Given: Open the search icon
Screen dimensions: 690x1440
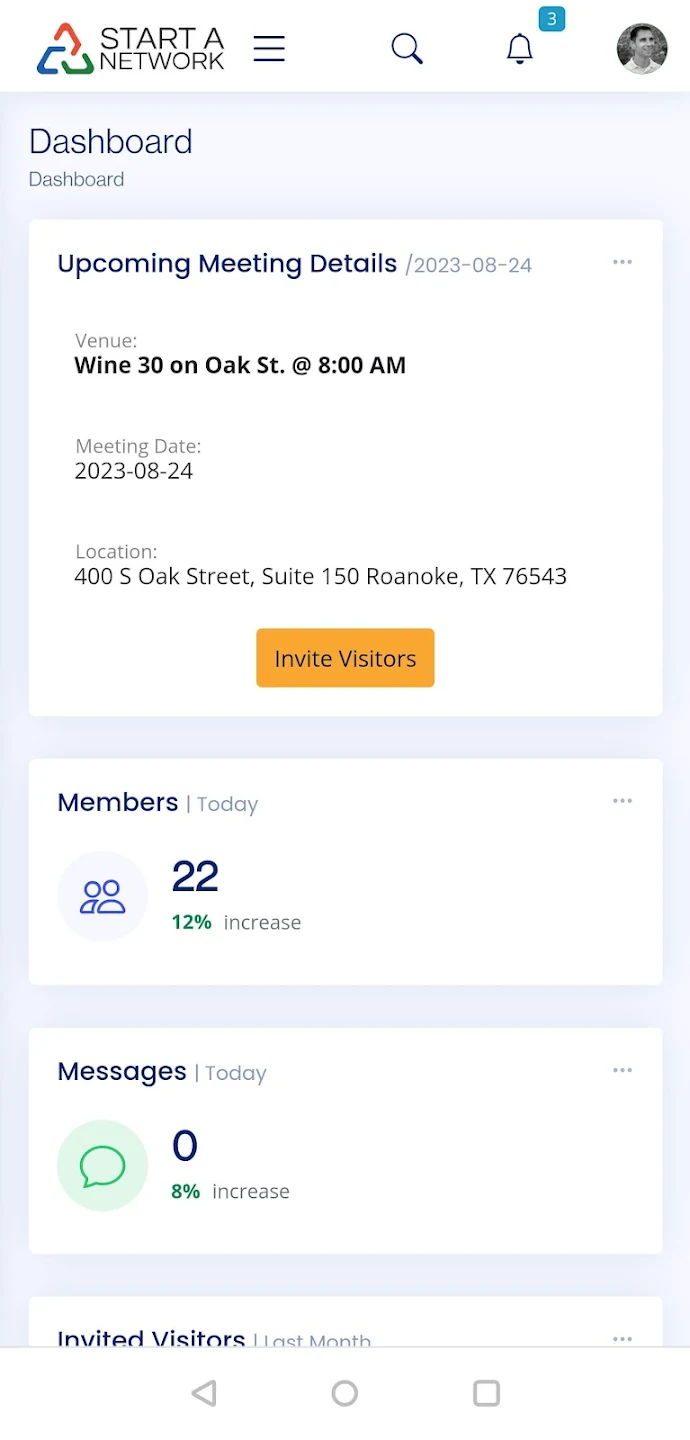Looking at the screenshot, I should pyautogui.click(x=406, y=48).
